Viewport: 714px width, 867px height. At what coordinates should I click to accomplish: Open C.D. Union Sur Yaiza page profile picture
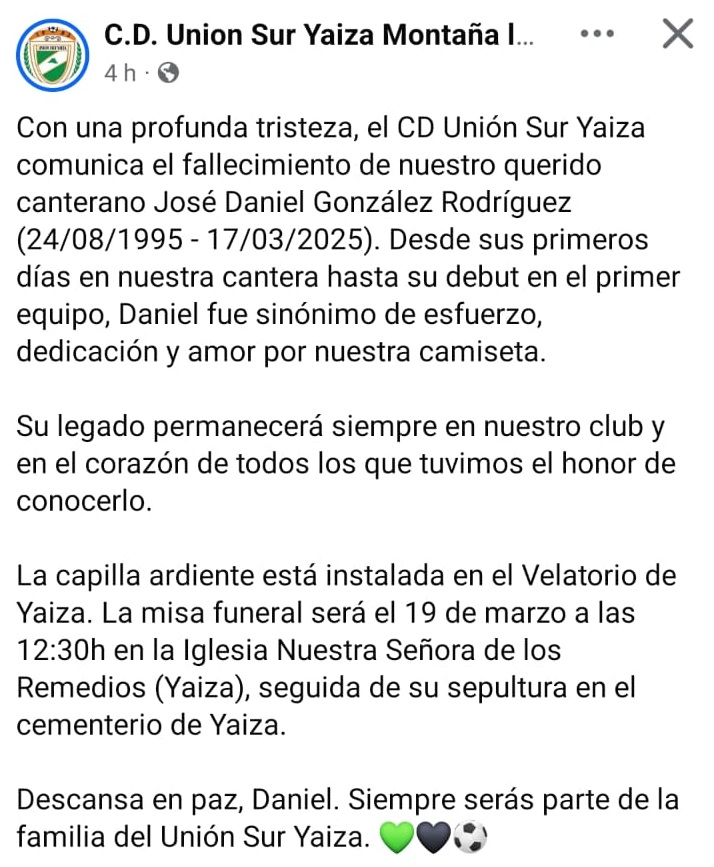click(51, 54)
